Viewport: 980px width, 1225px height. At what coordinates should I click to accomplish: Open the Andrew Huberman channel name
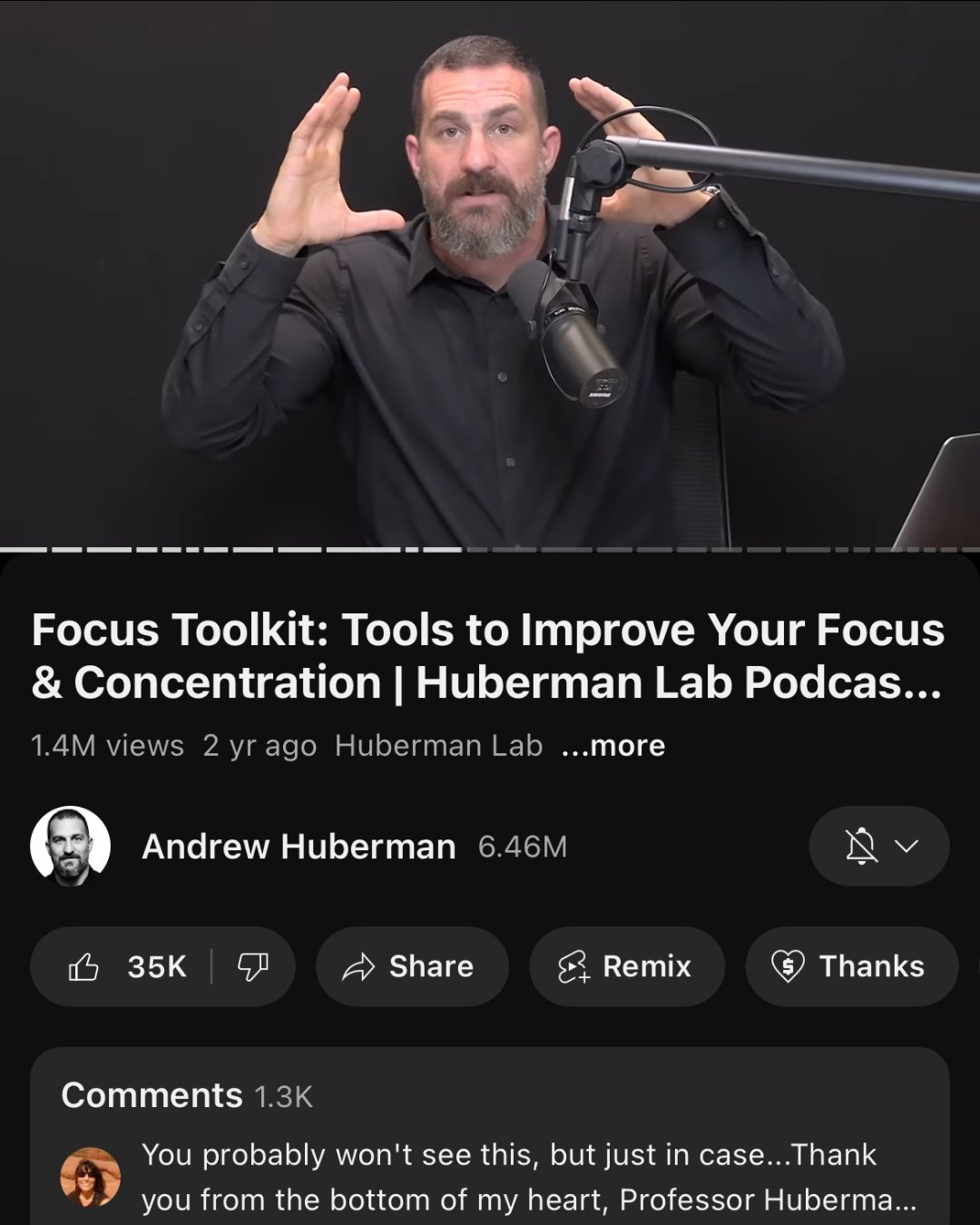(x=299, y=847)
